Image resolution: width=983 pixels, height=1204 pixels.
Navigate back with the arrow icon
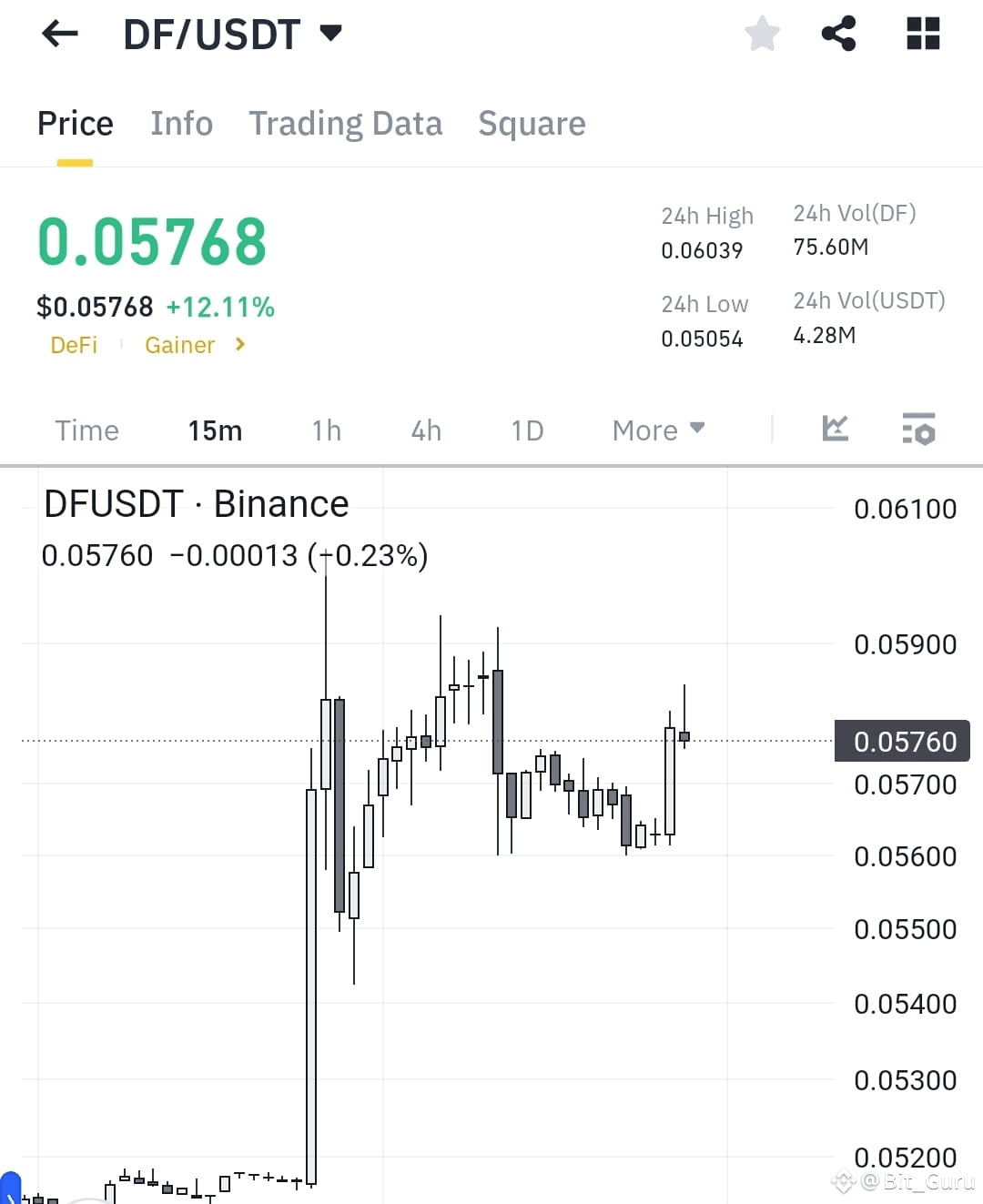click(58, 34)
